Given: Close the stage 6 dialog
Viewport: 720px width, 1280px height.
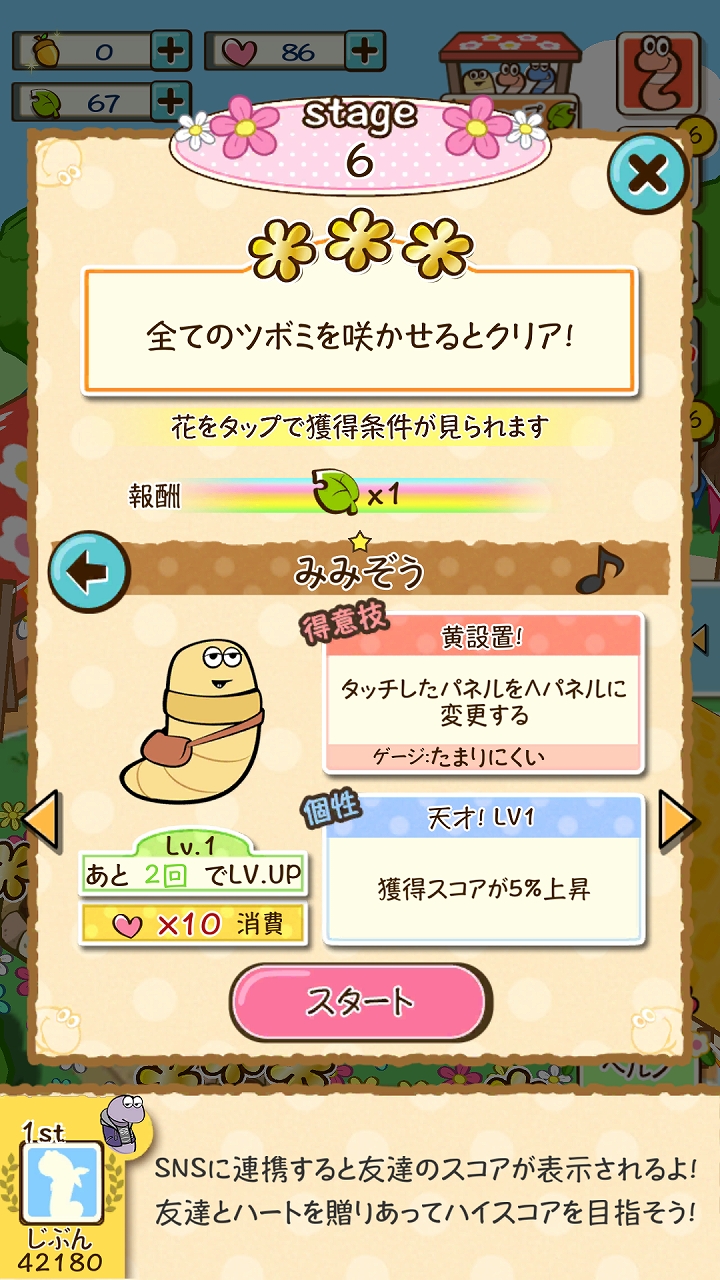Looking at the screenshot, I should 648,174.
